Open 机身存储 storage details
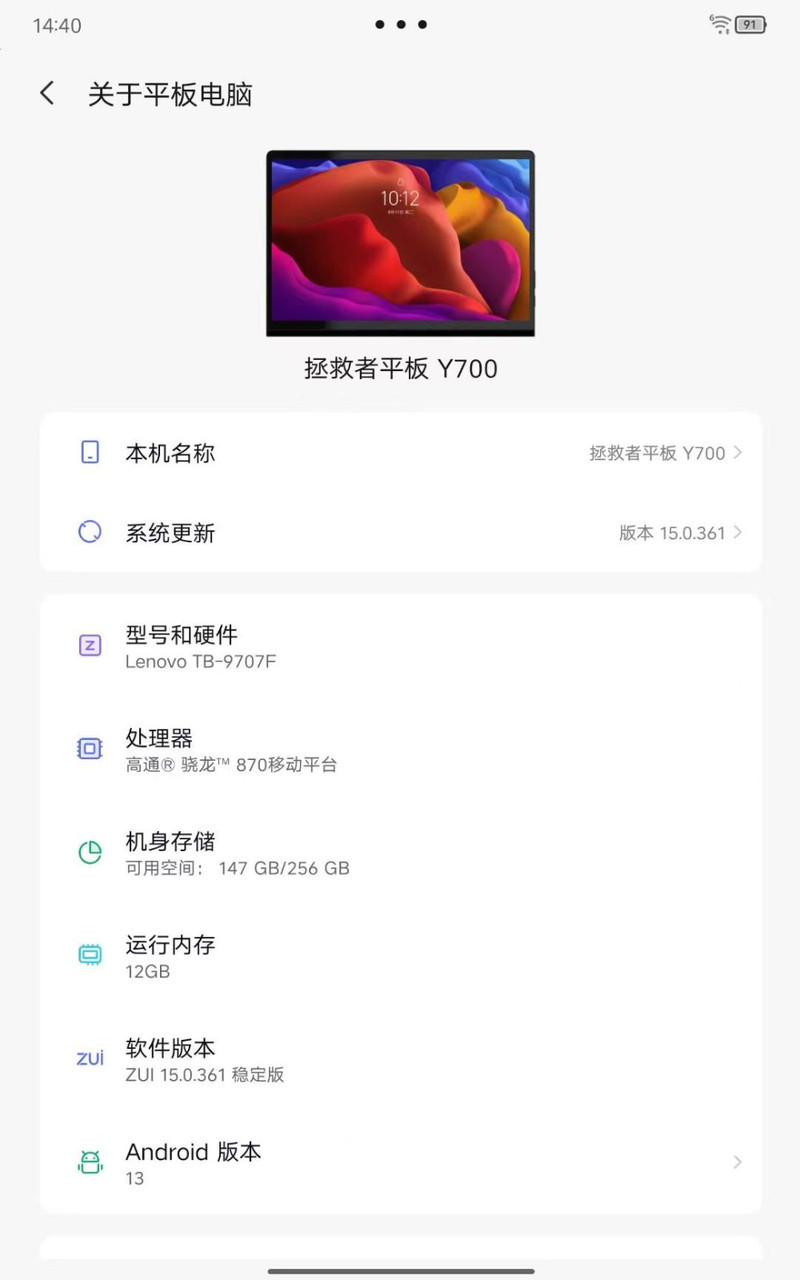800x1280 pixels. pyautogui.click(x=400, y=853)
